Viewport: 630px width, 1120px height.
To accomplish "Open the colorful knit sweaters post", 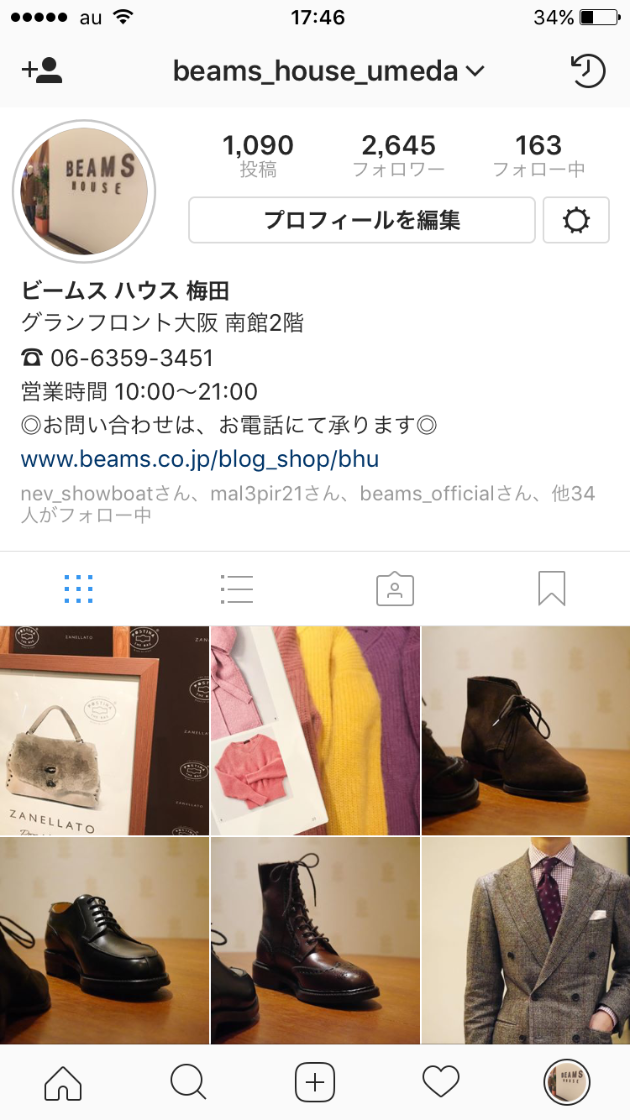I will click(315, 730).
